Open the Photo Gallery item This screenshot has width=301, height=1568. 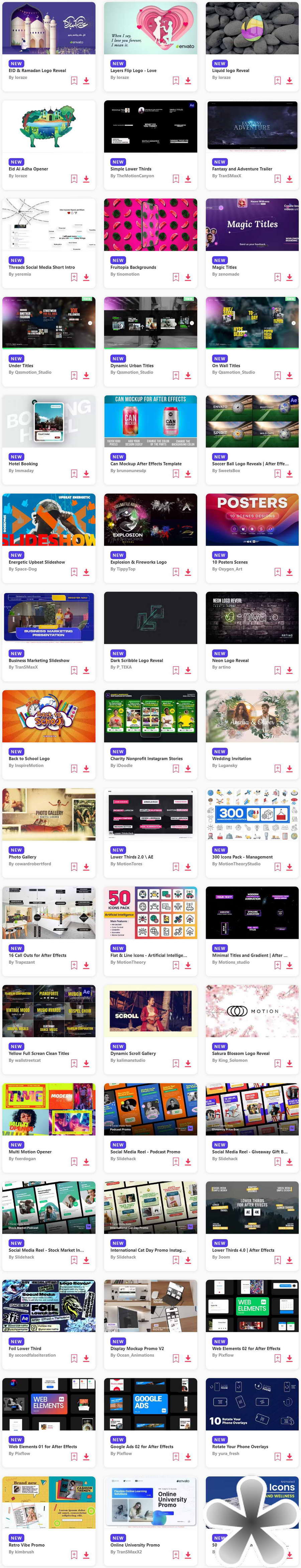(22, 857)
